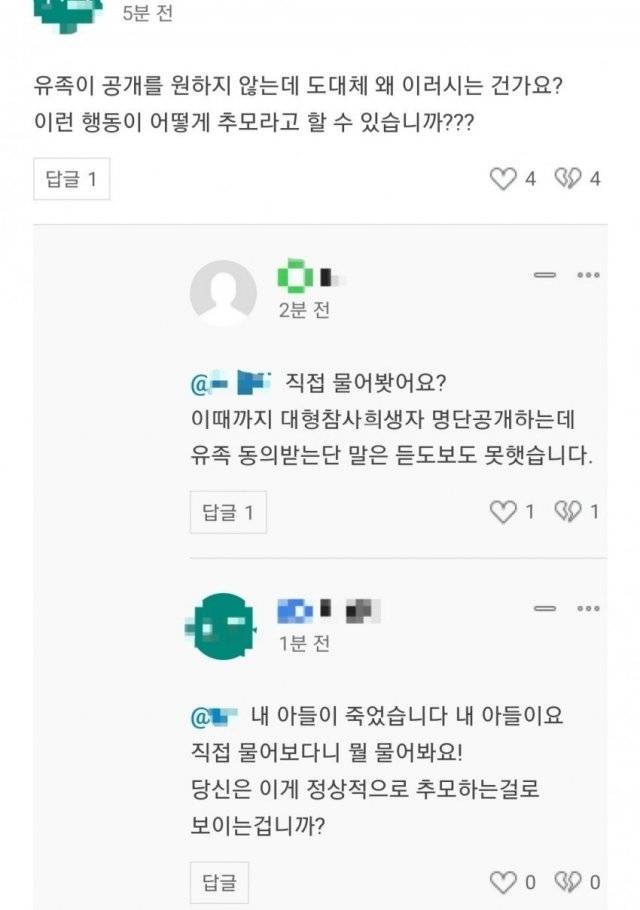Collapse the 1분 전 reply with the dash icon
The image size is (640, 910).
pos(544,607)
